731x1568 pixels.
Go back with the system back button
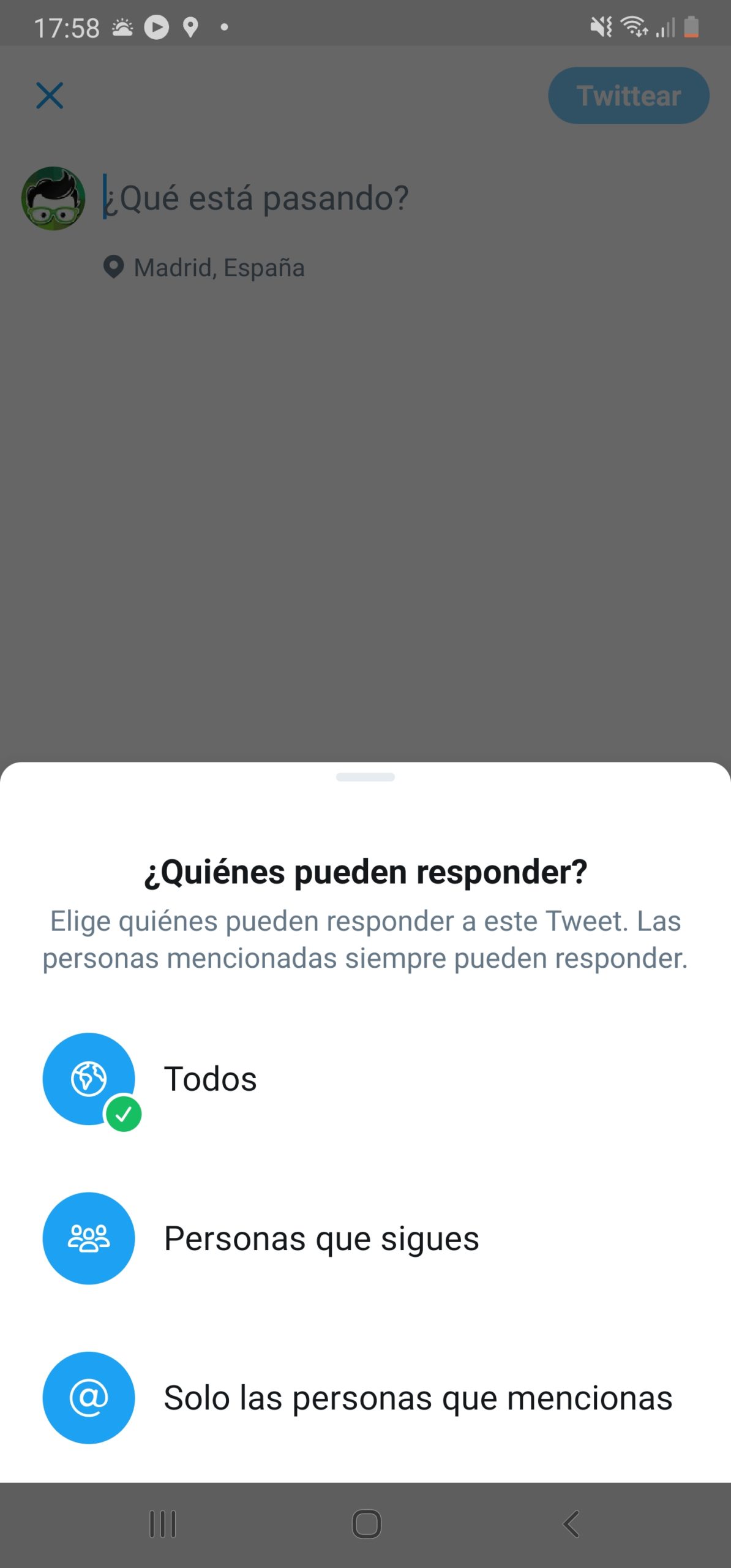coord(571,1524)
